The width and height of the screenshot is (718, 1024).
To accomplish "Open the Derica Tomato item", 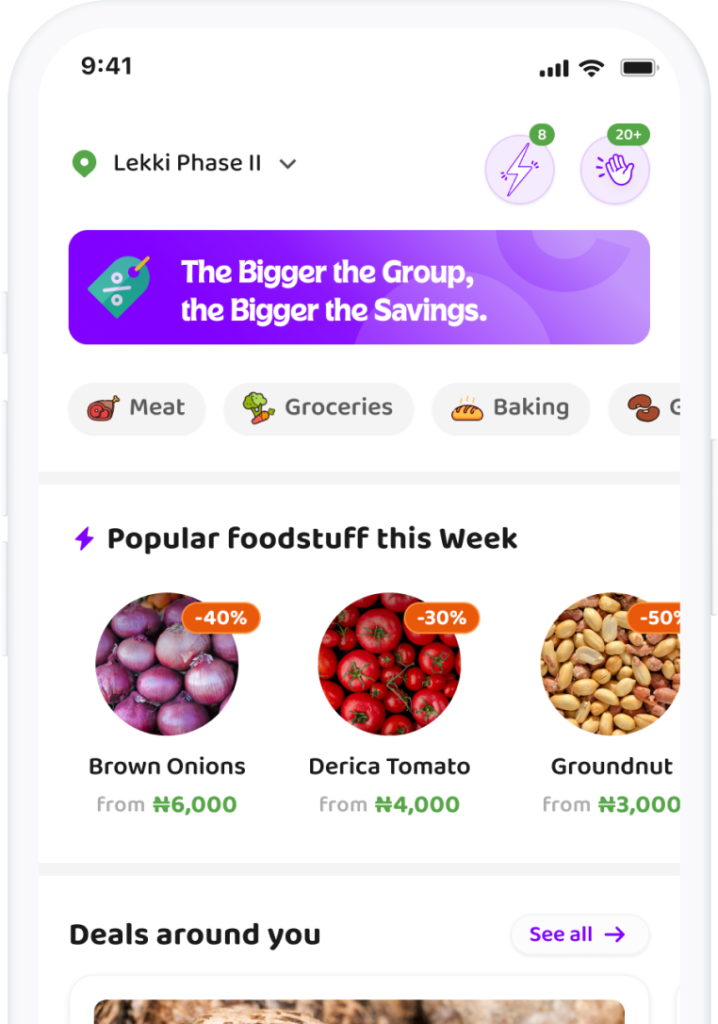I will 389,665.
